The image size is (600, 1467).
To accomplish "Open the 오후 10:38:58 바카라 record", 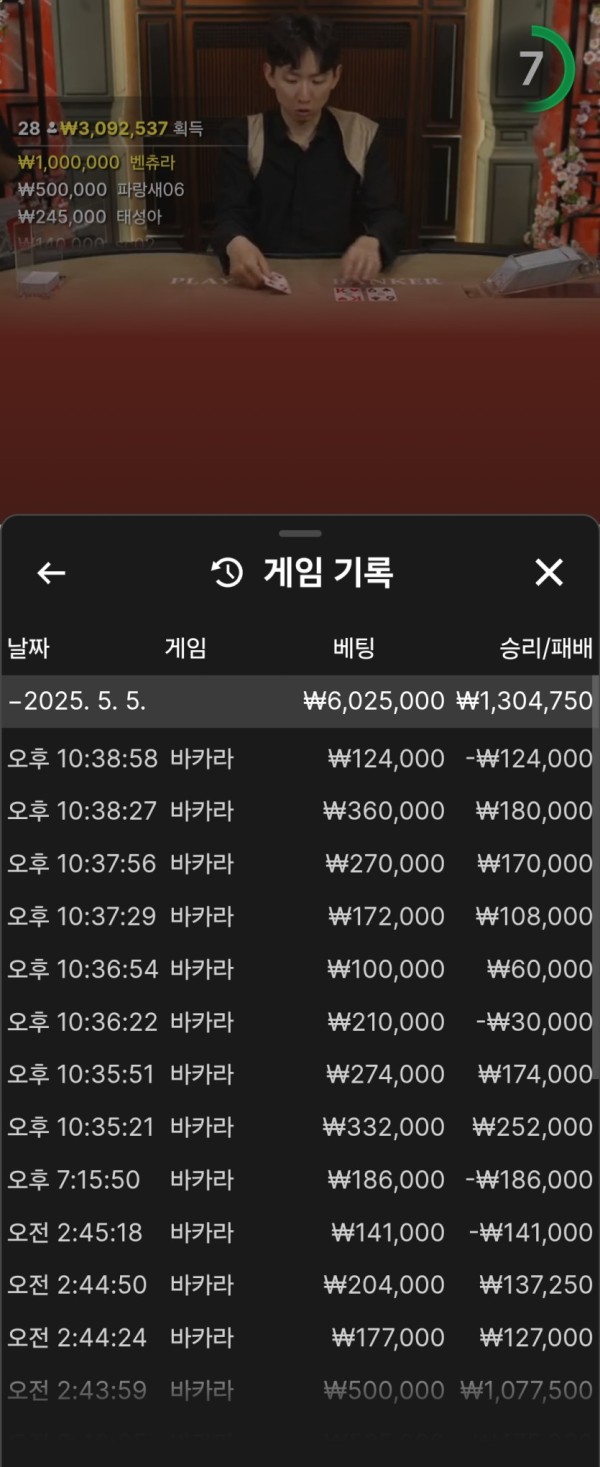I will [x=299, y=759].
